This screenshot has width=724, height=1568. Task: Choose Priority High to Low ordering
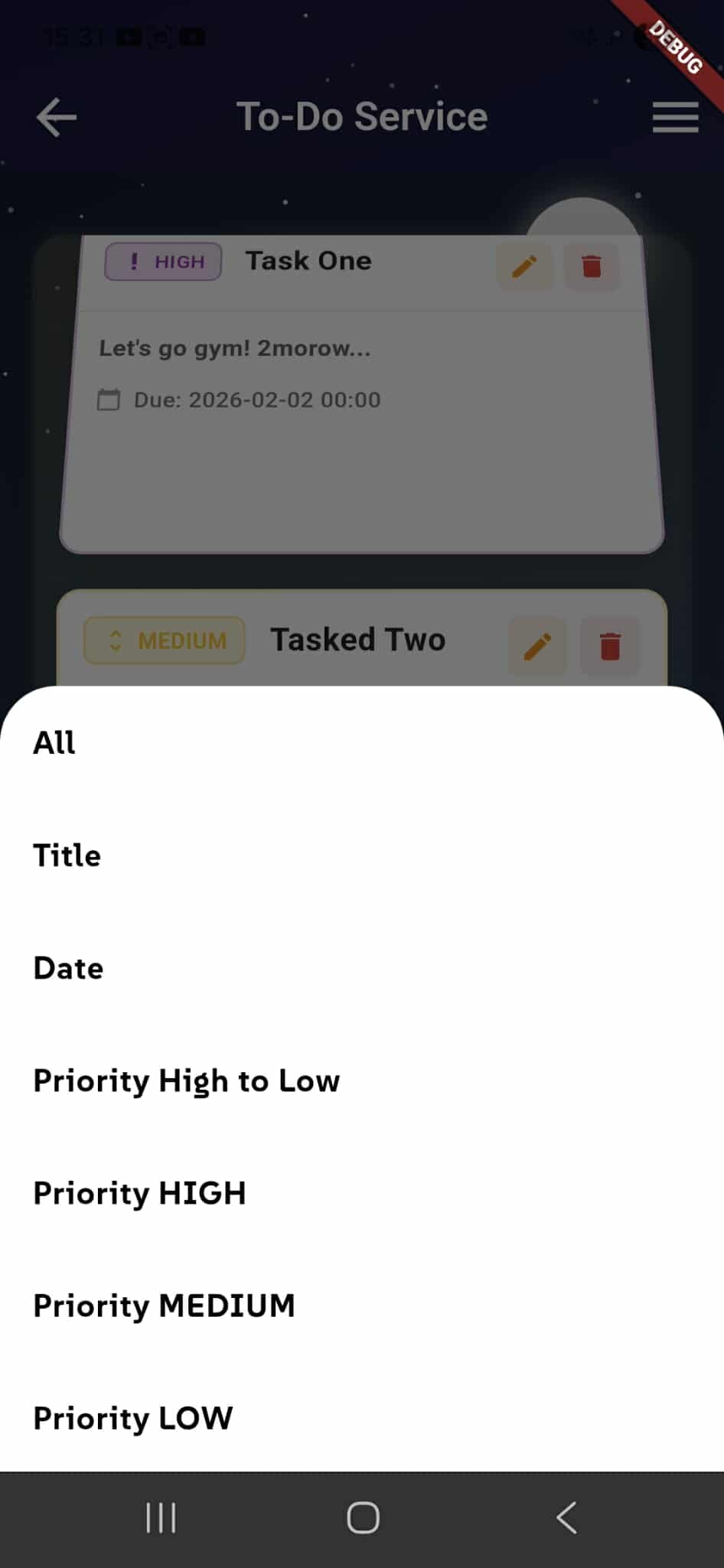186,1081
